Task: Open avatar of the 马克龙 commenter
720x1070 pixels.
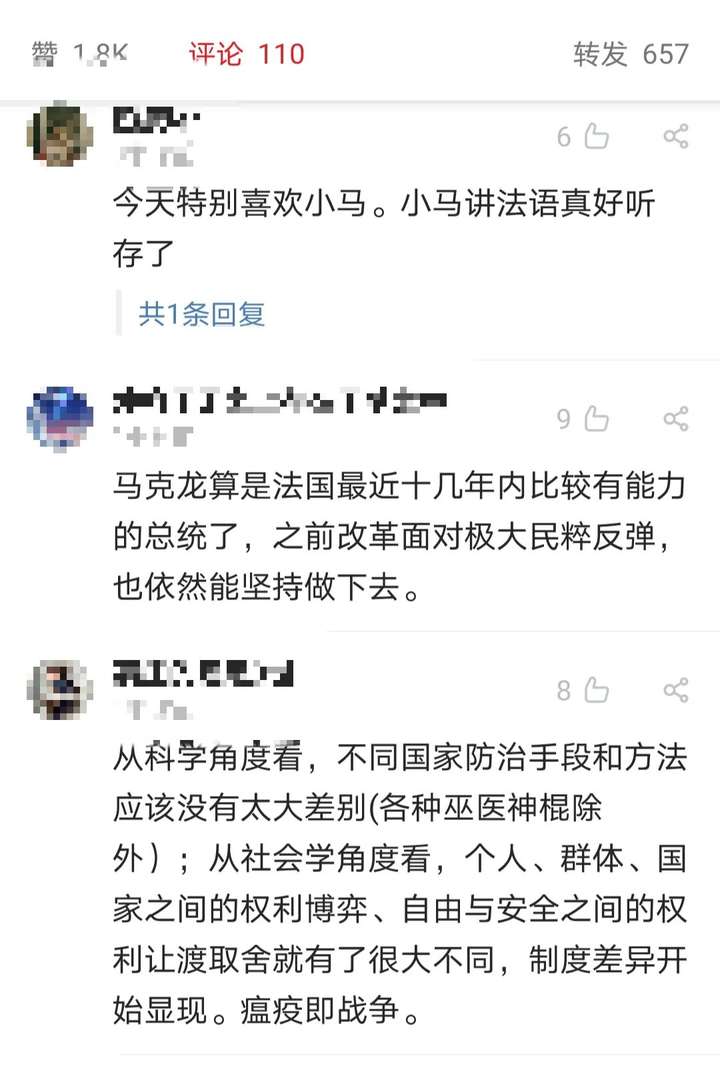Action: point(60,418)
